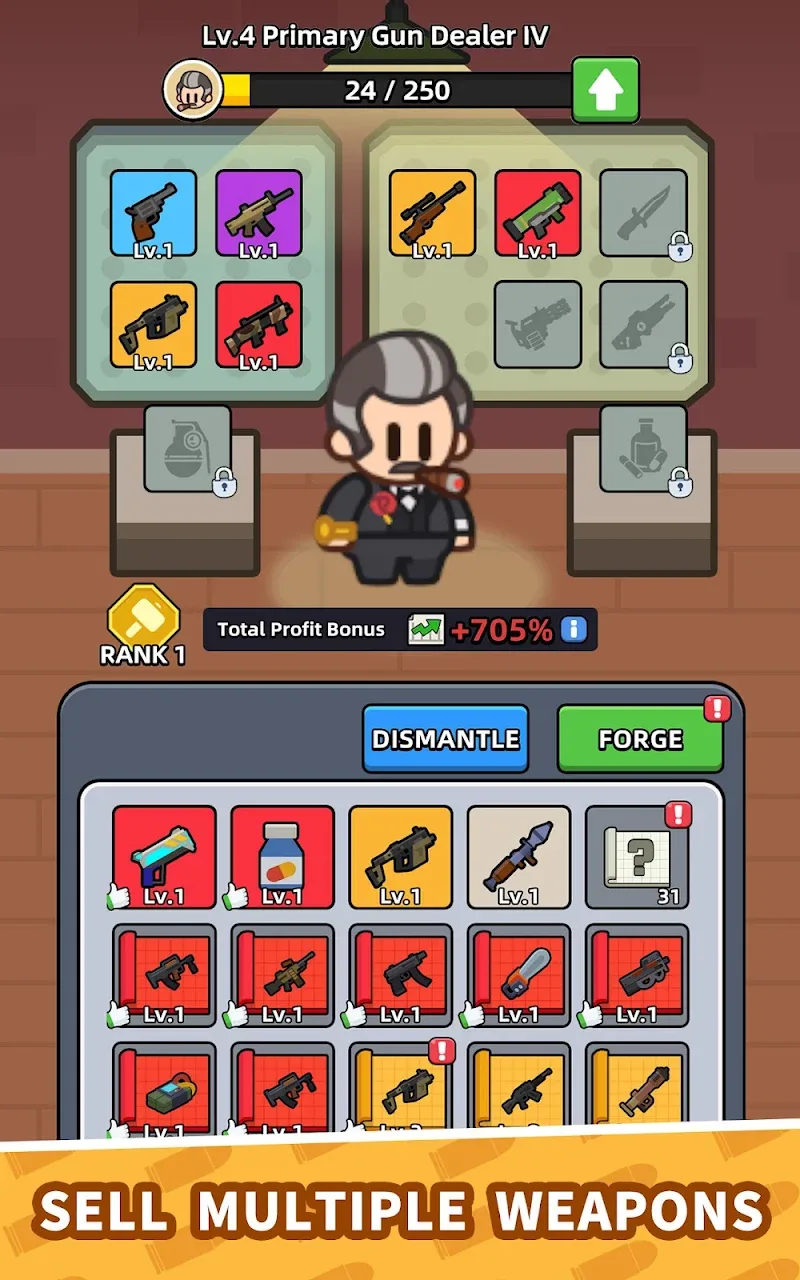The height and width of the screenshot is (1280, 800).
Task: Tap the dealer avatar icon beside the progress bar
Action: [192, 90]
